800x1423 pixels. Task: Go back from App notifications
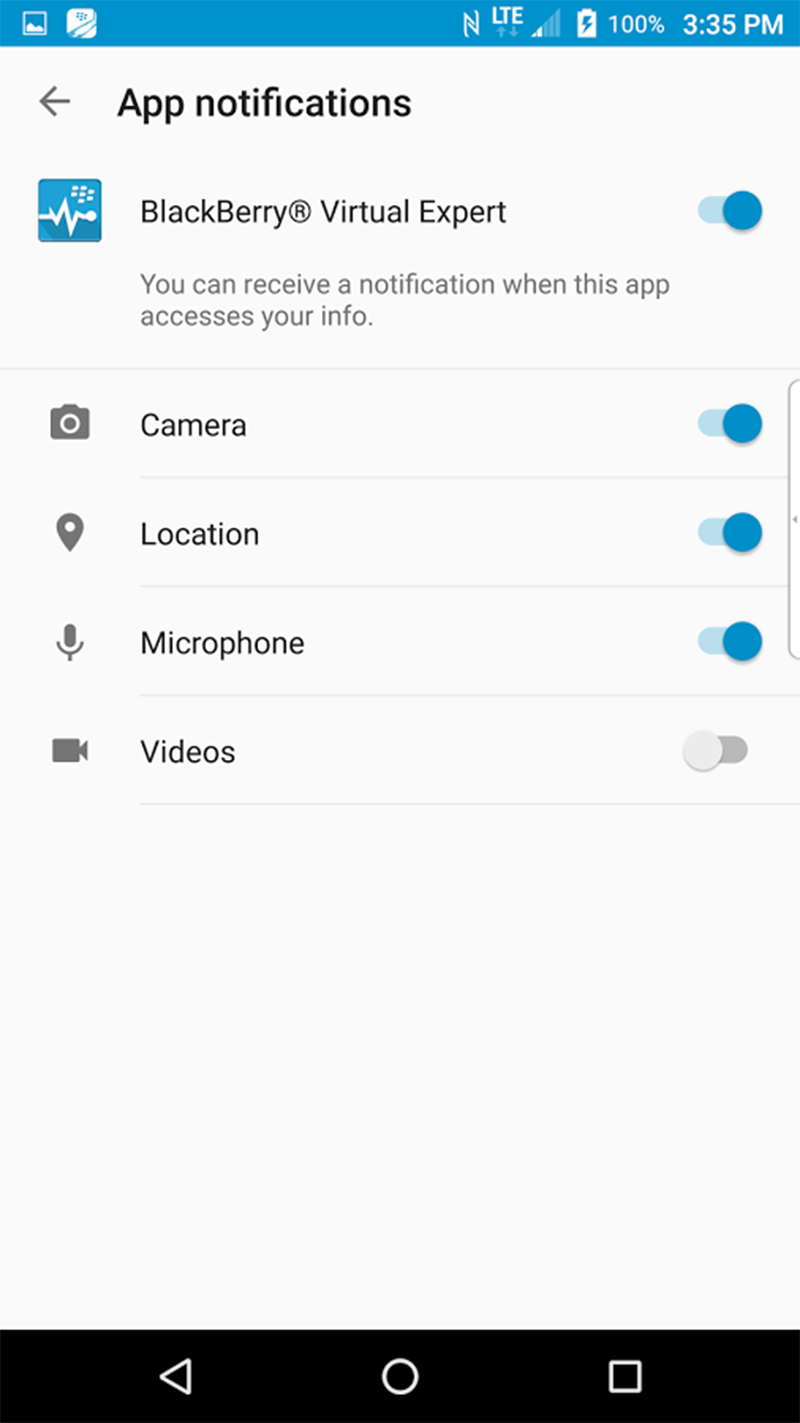pos(55,102)
